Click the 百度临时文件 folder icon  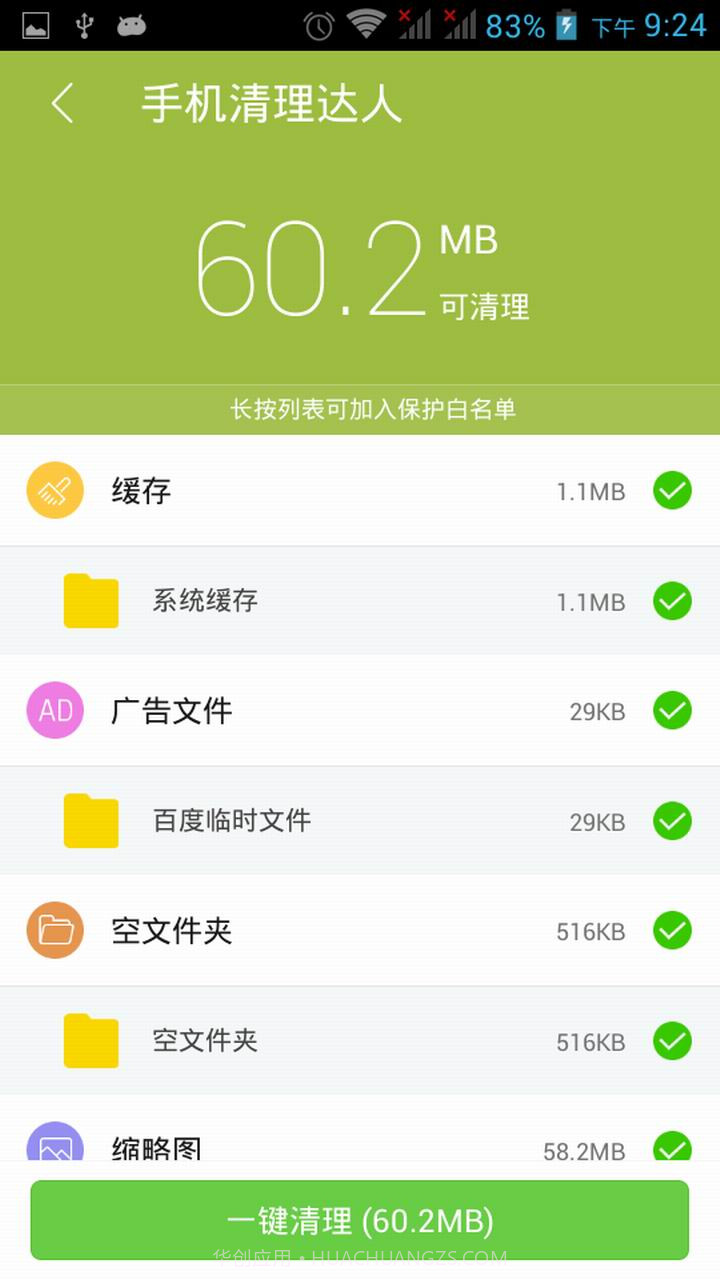click(x=90, y=821)
